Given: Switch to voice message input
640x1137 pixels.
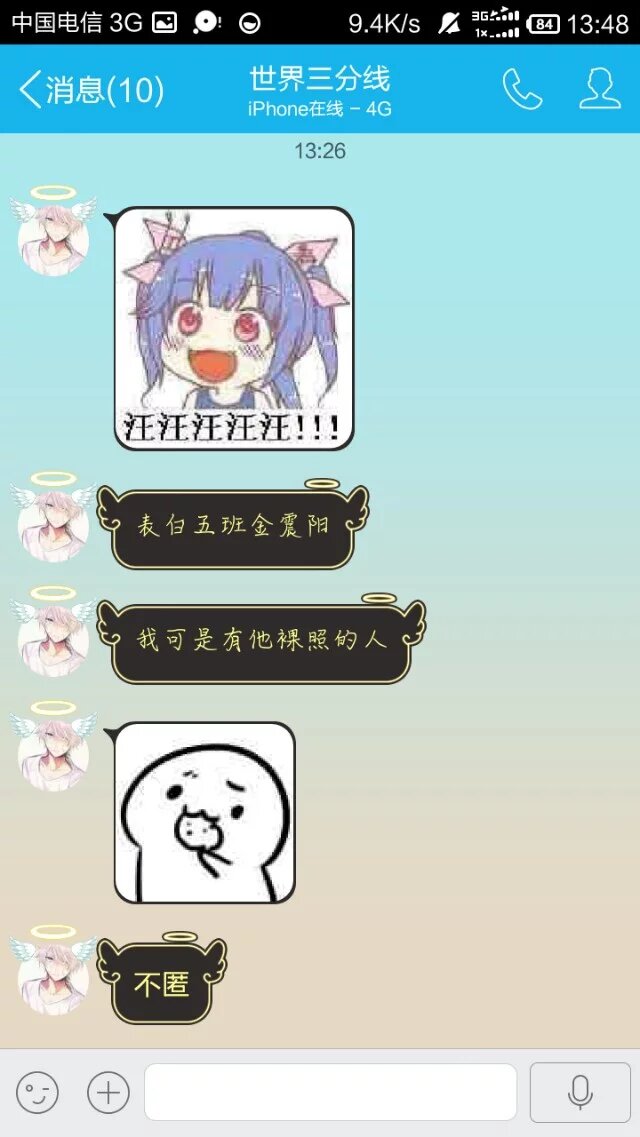Looking at the screenshot, I should click(x=580, y=1092).
